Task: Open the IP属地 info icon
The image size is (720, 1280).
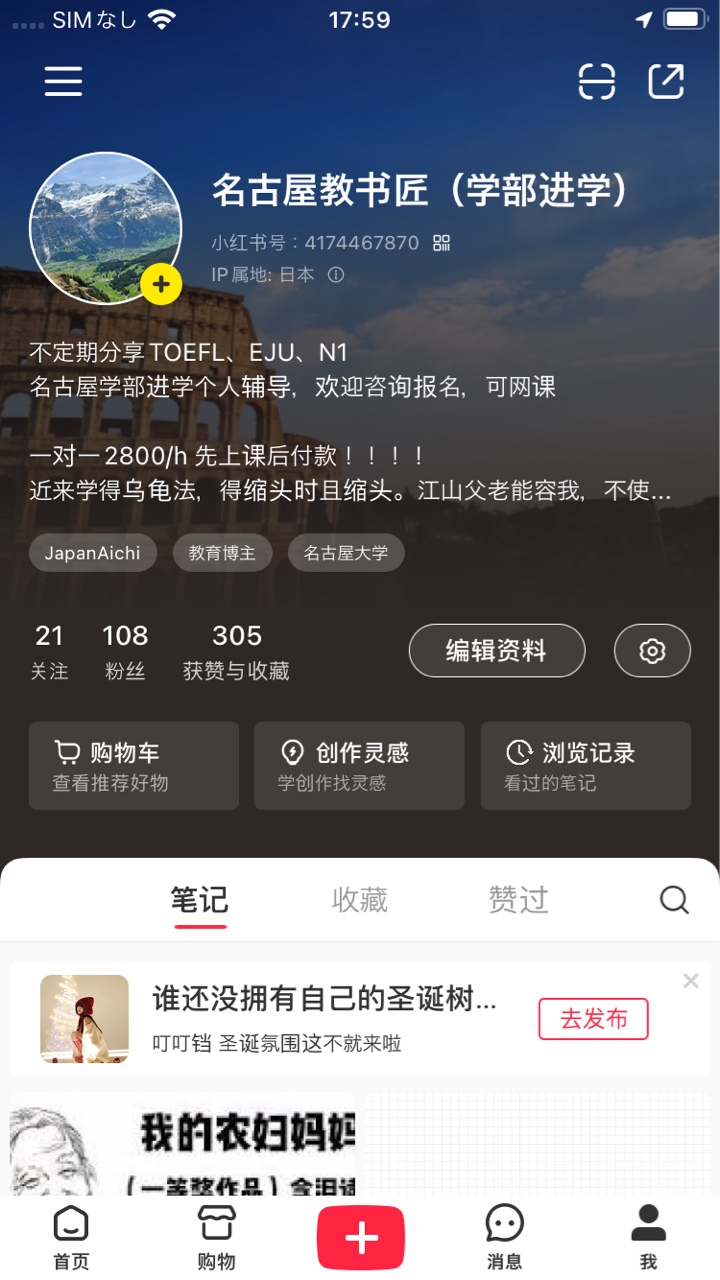Action: [336, 274]
